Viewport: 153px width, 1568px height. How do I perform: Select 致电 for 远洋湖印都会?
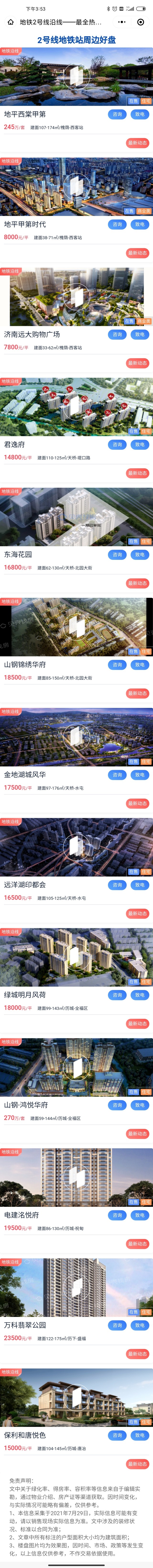[x=140, y=885]
